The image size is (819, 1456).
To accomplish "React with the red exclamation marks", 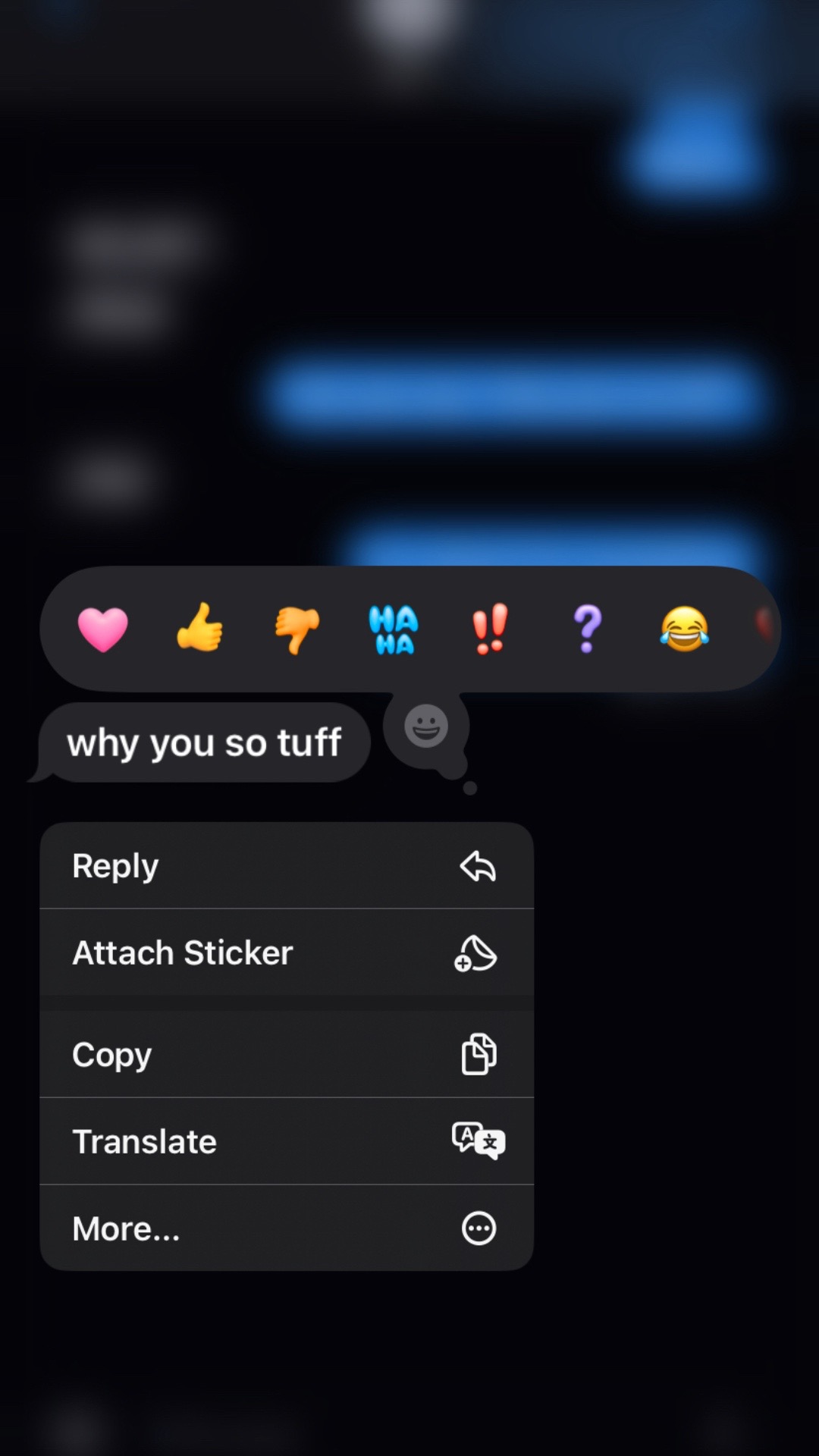I will point(490,629).
